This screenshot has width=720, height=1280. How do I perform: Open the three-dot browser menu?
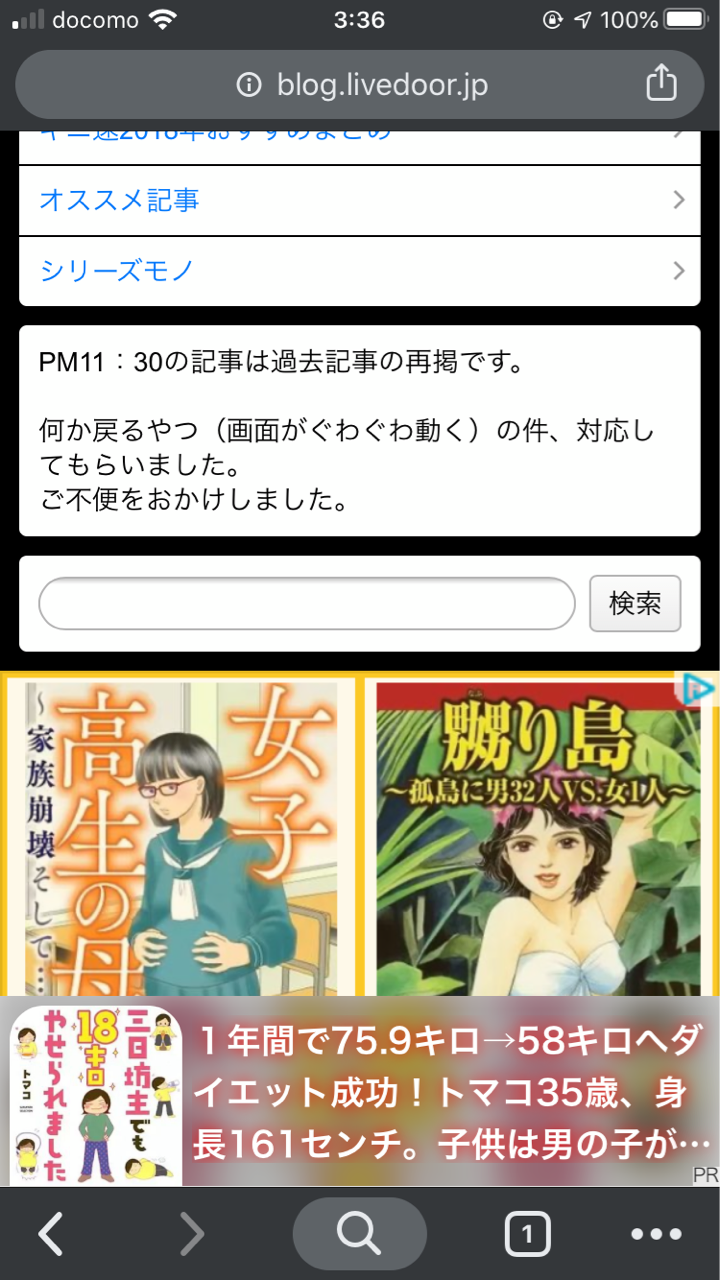pyautogui.click(x=656, y=1235)
